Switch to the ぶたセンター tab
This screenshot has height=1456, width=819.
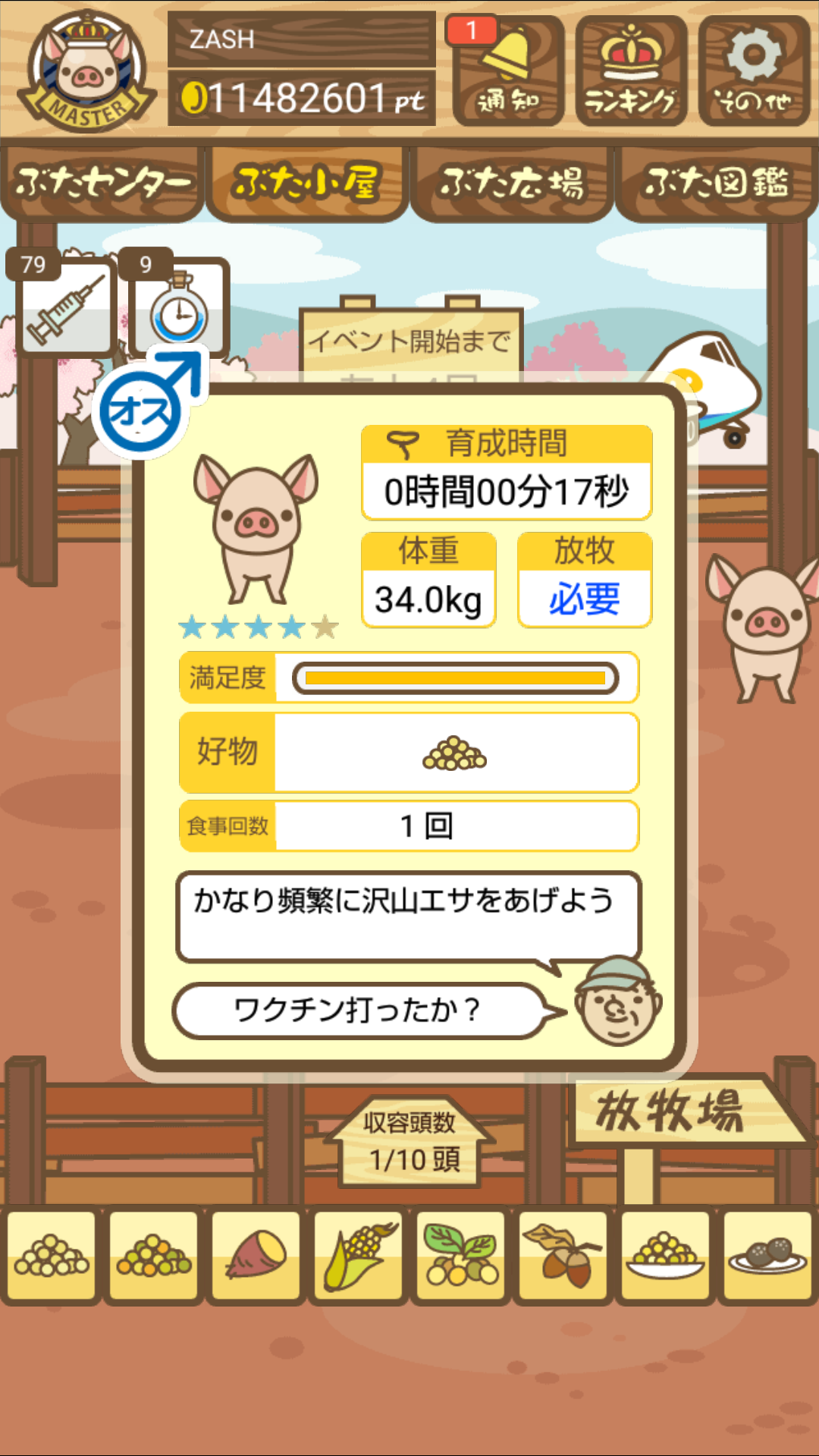point(102,183)
